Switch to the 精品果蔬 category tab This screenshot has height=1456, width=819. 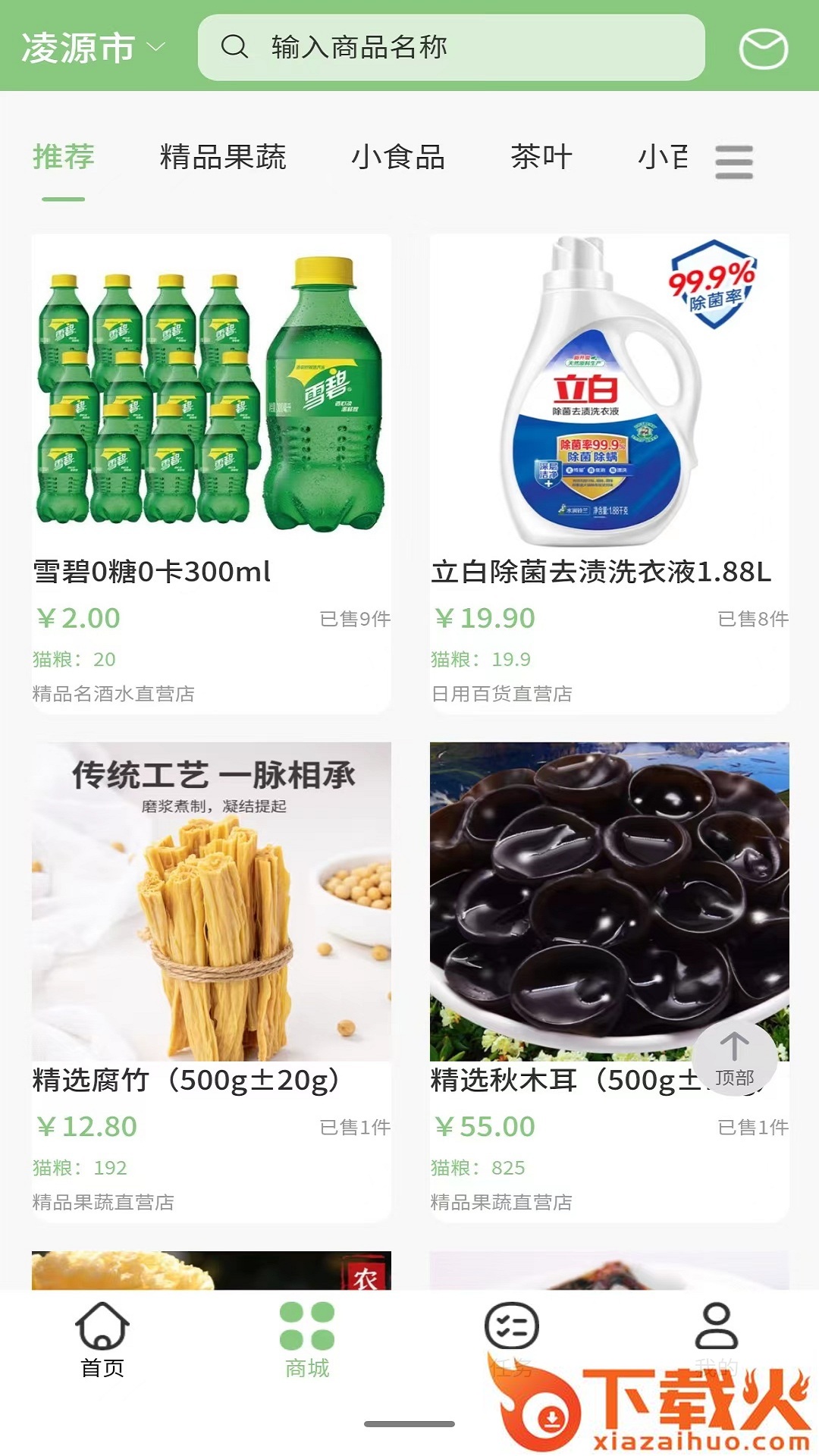click(223, 158)
